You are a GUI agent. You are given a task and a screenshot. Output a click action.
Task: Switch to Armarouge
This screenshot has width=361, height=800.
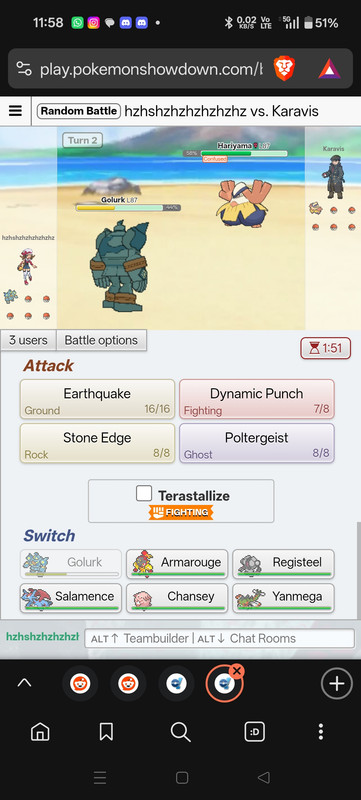[x=177, y=564]
